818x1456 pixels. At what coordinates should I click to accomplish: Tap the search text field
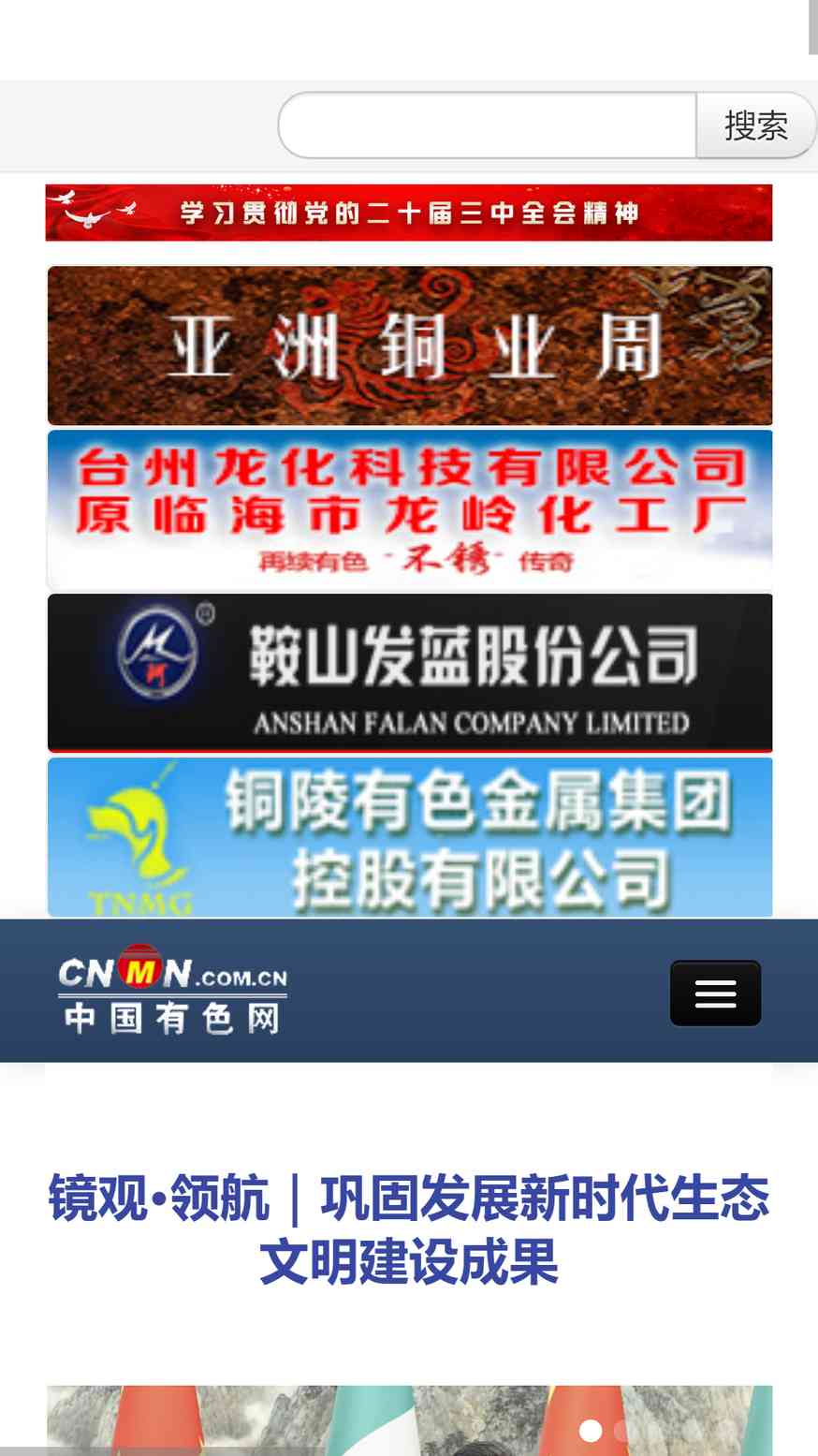[488, 125]
